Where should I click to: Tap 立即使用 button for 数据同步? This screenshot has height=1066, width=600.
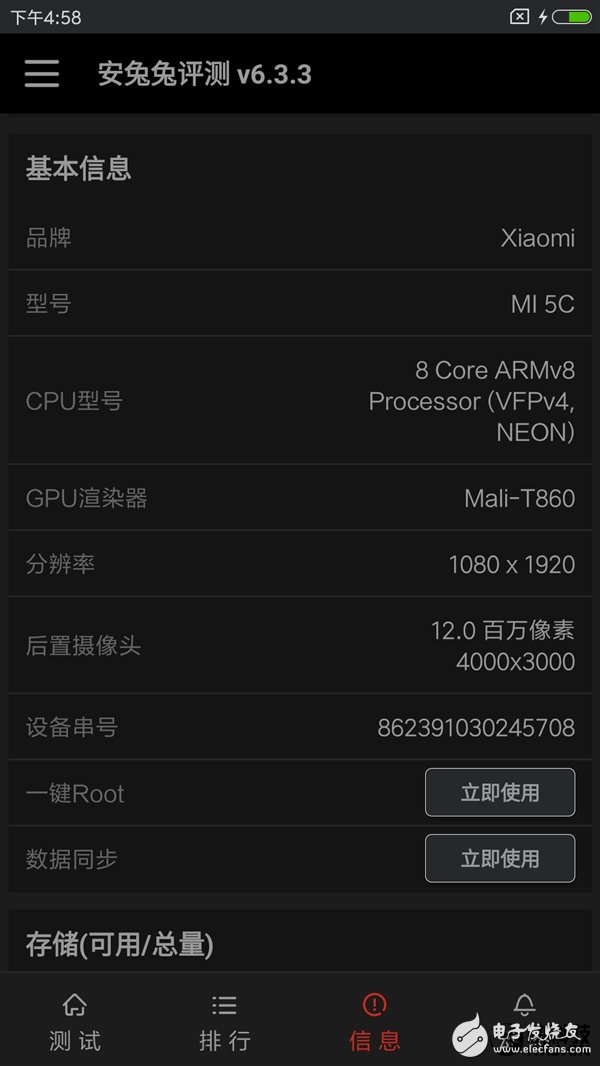pos(499,859)
